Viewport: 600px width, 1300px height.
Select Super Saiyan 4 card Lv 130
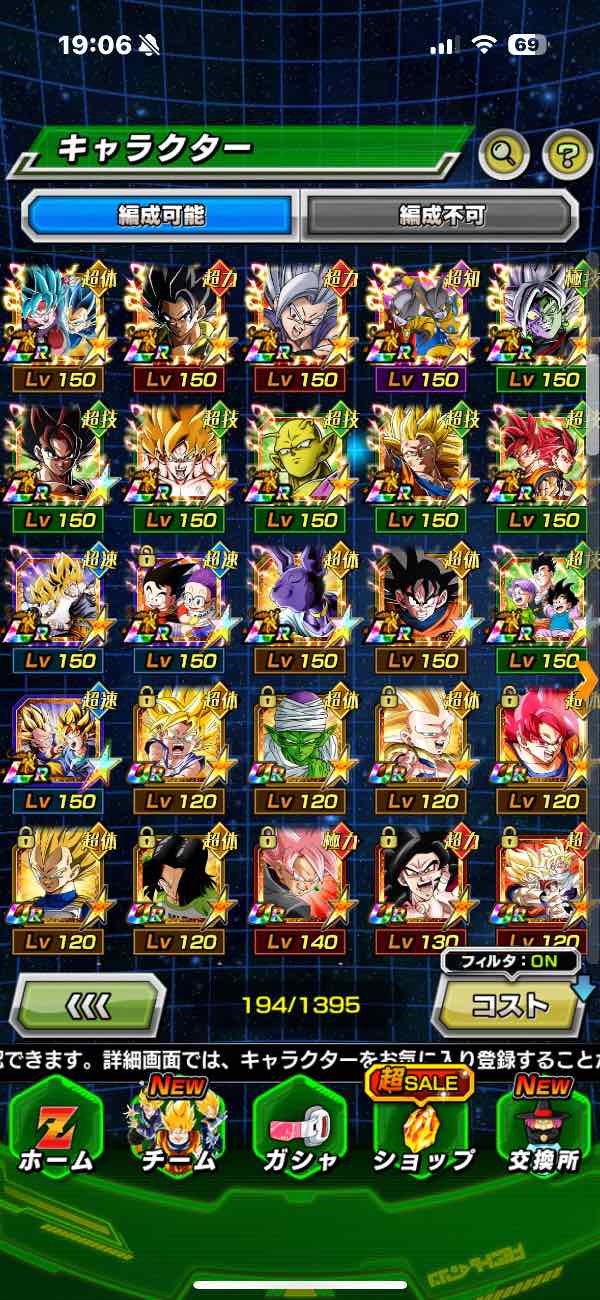(x=424, y=880)
